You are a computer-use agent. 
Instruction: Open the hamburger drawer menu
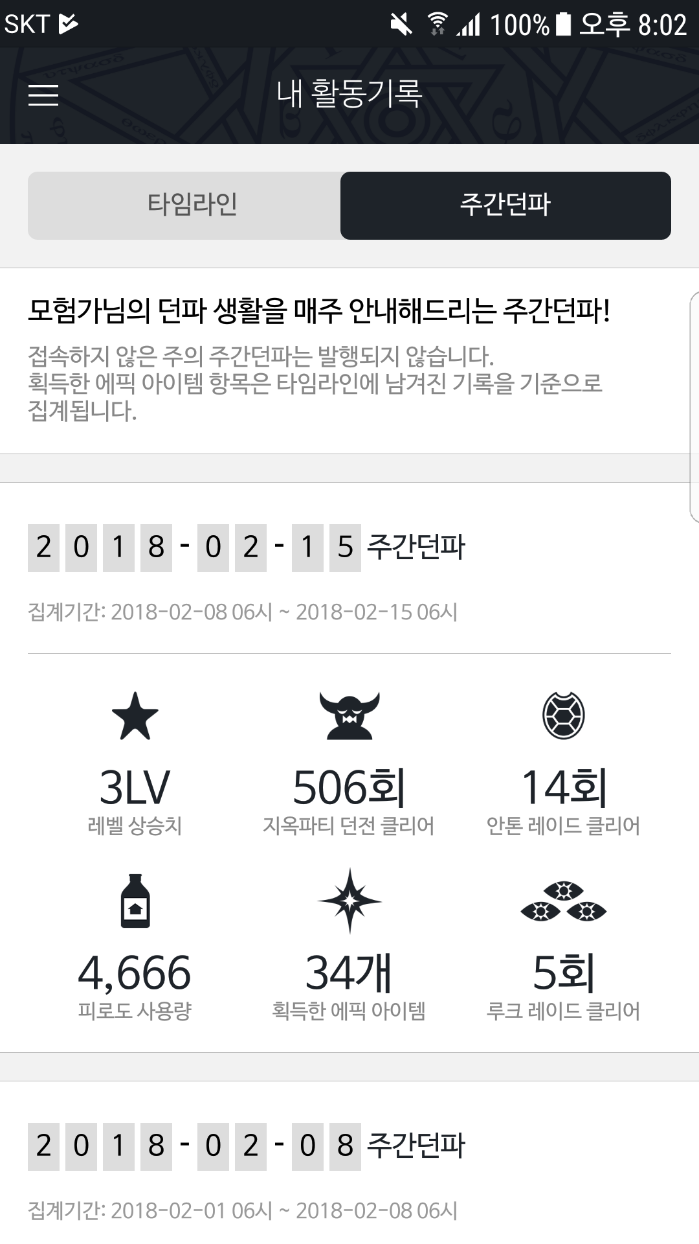(43, 95)
